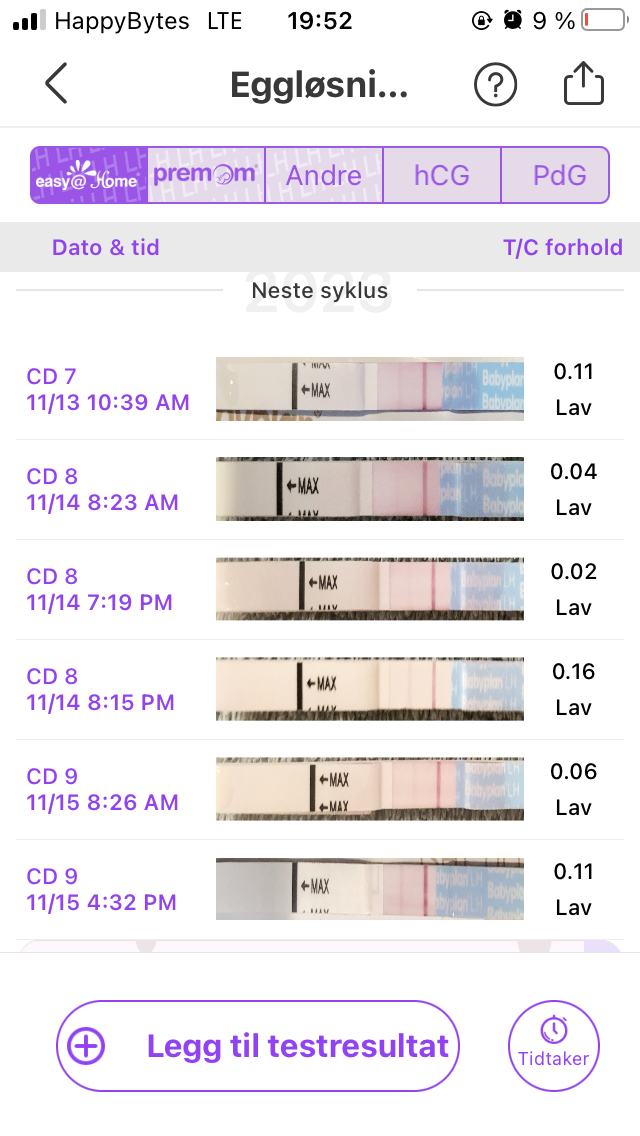Open the help question mark icon
The height and width of the screenshot is (1136, 640).
tap(494, 85)
